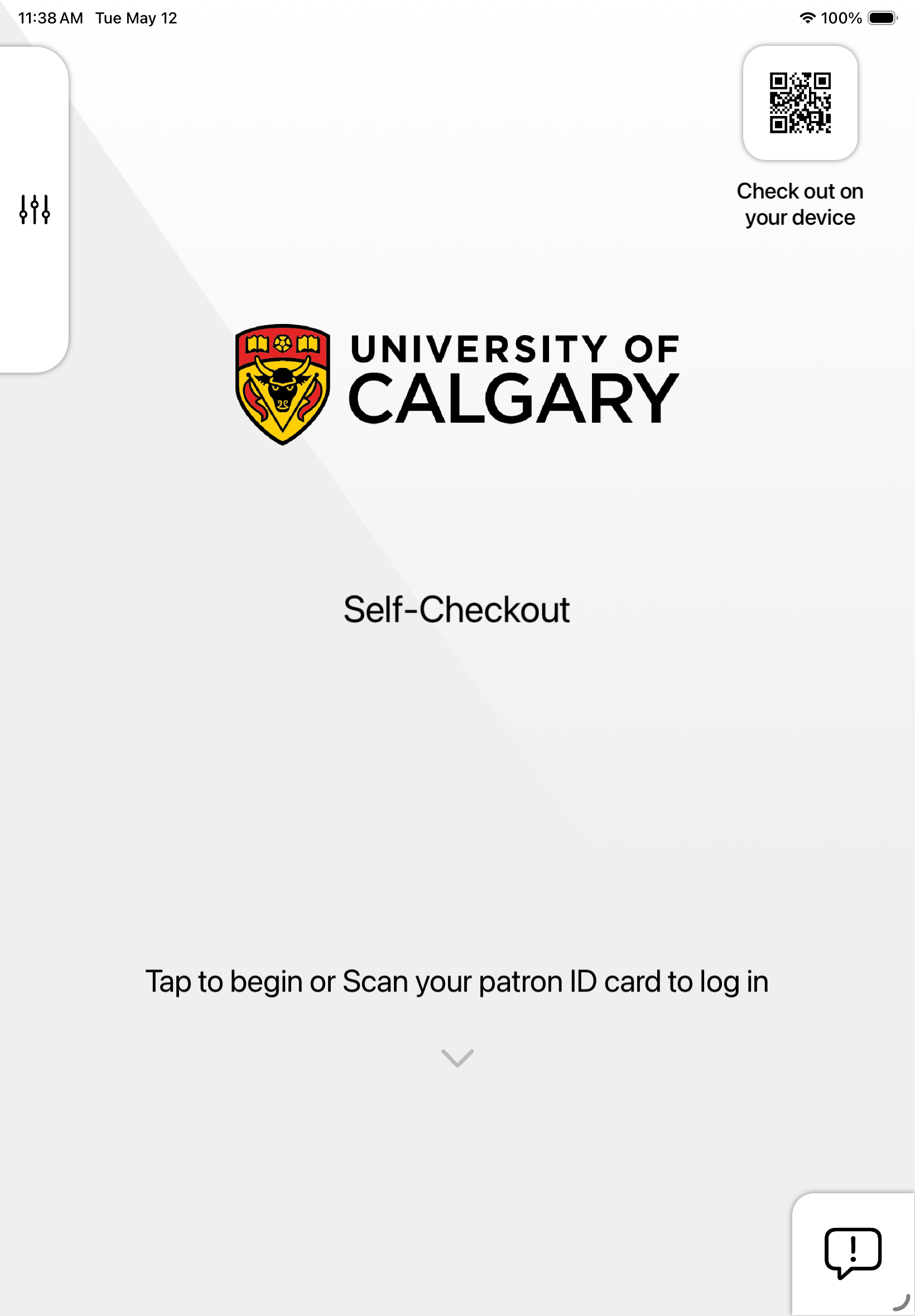Open the settings sliders panel
This screenshot has width=915, height=1316.
(35, 210)
